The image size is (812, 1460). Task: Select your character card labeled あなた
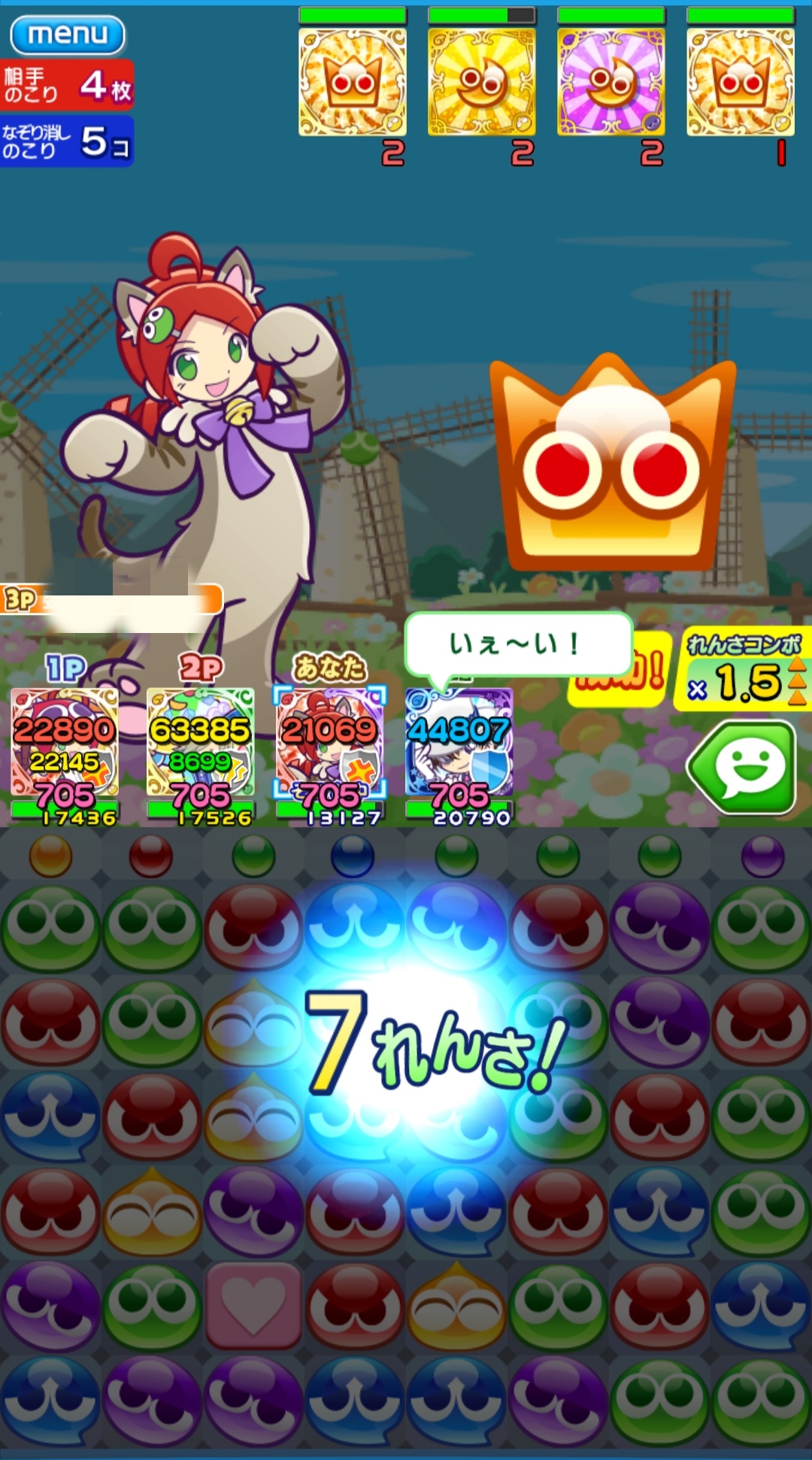pyautogui.click(x=330, y=743)
